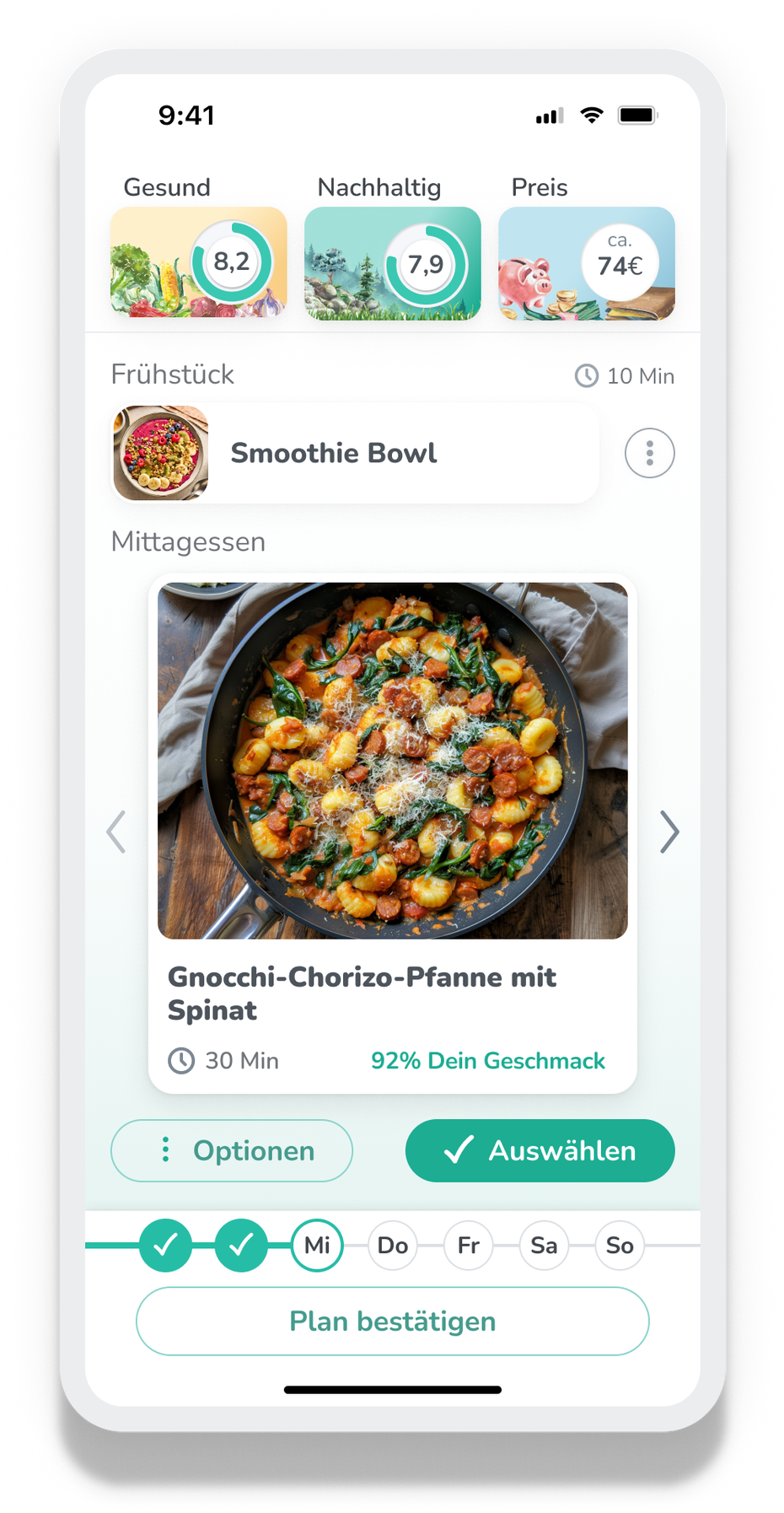Go to the second completed day

(241, 1245)
